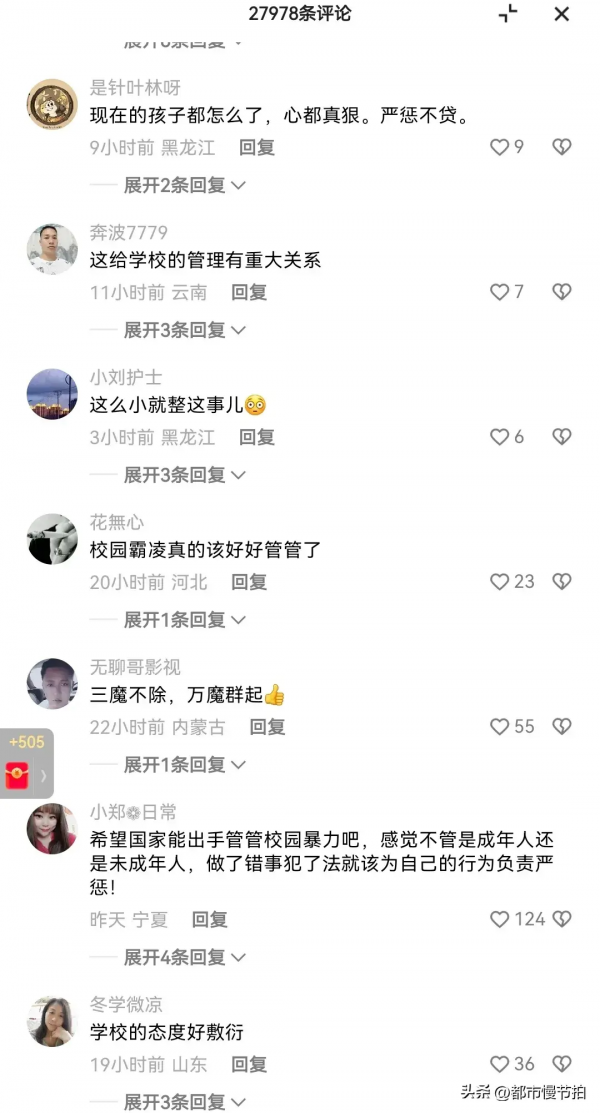Image resolution: width=600 pixels, height=1113 pixels.
Task: Like the comment by 无聊哥影视
Action: click(500, 727)
